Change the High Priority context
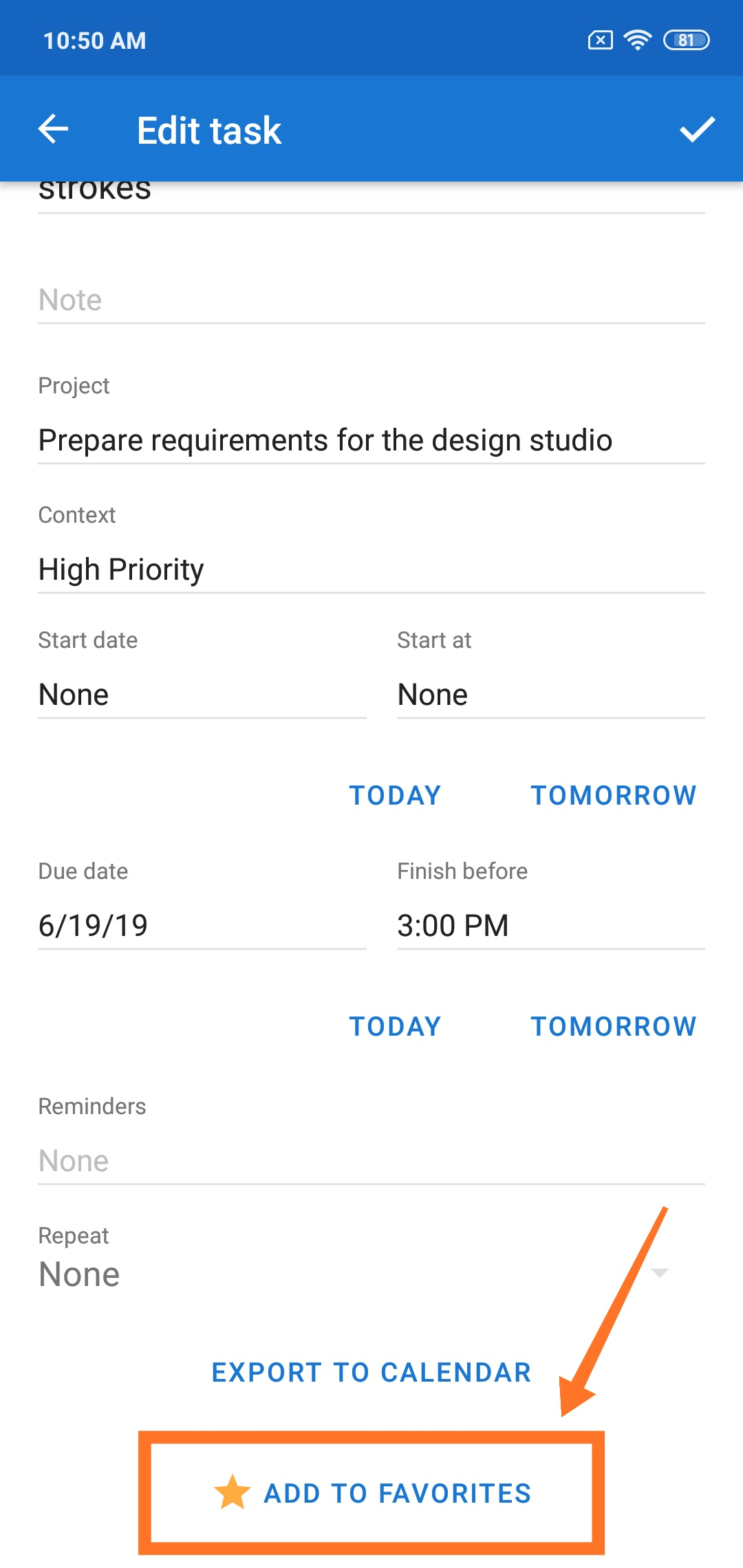Image resolution: width=743 pixels, height=1568 pixels. pyautogui.click(x=371, y=569)
